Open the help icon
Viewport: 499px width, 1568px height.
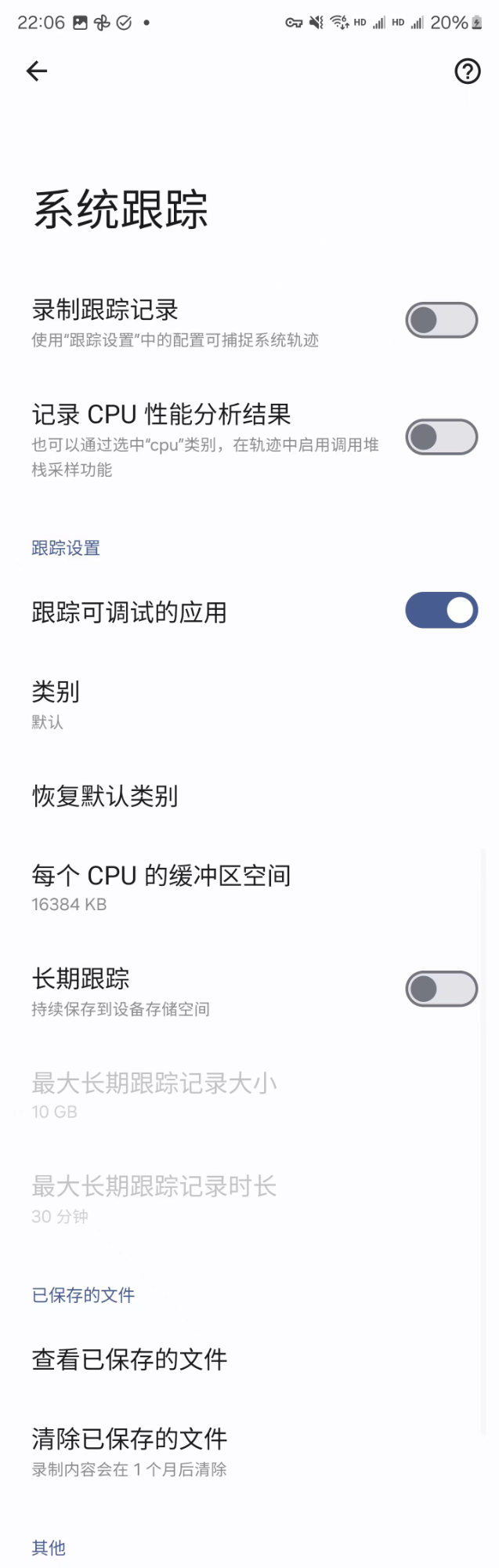(x=468, y=71)
